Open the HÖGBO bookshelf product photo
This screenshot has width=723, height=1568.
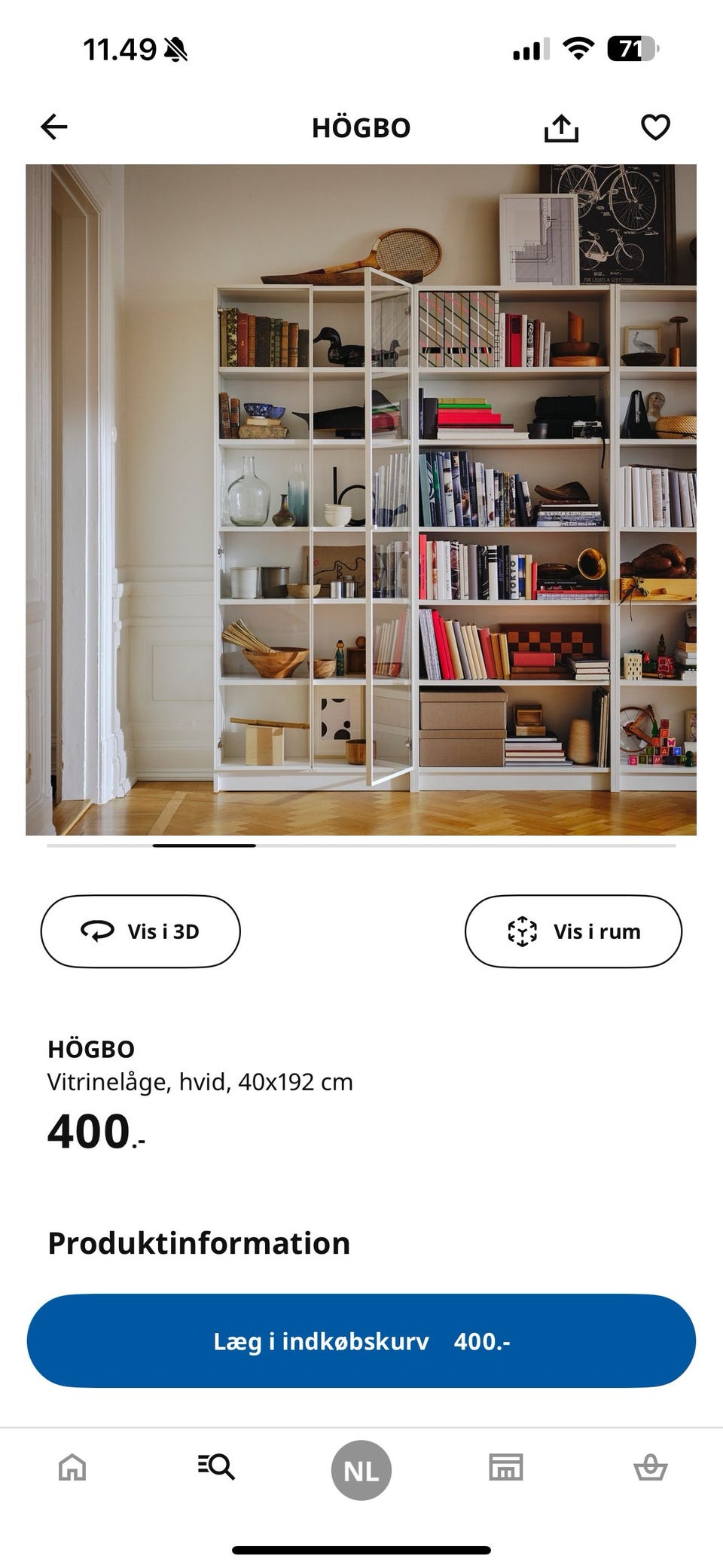tap(360, 497)
